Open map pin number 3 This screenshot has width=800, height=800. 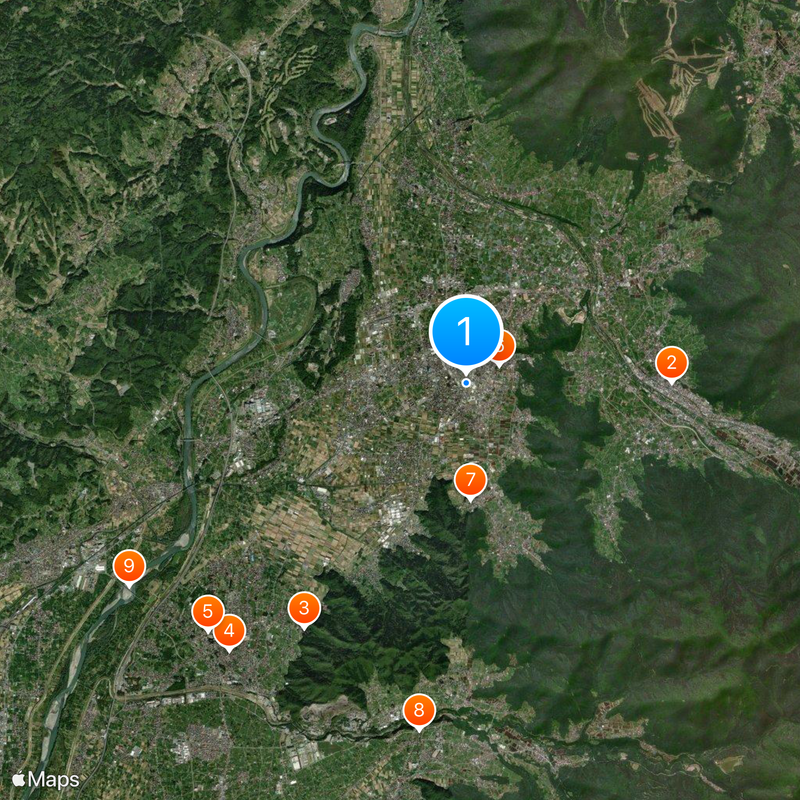click(x=304, y=607)
